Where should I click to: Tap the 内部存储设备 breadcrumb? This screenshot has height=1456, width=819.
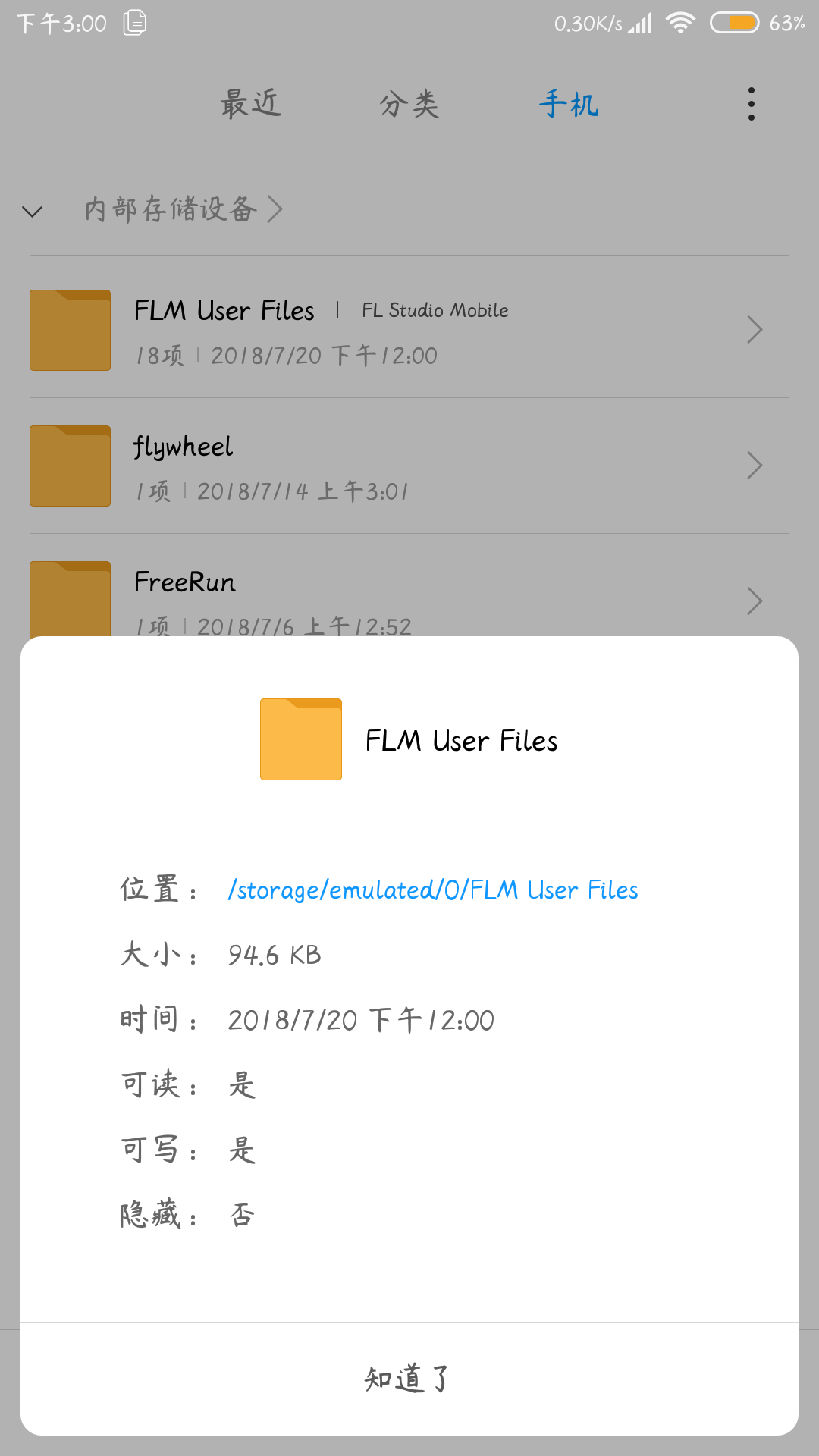171,209
